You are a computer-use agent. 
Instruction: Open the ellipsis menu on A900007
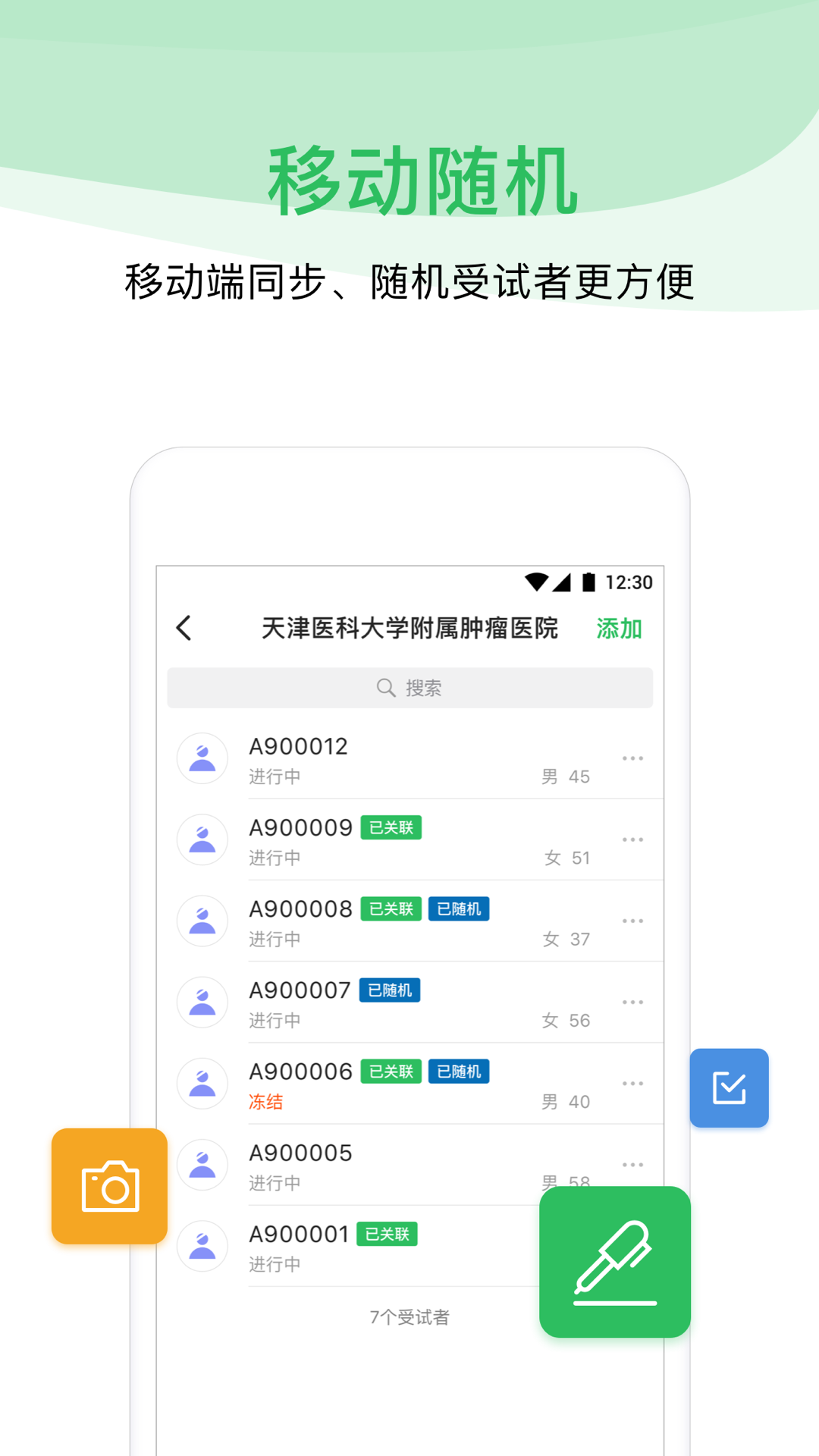click(633, 1002)
